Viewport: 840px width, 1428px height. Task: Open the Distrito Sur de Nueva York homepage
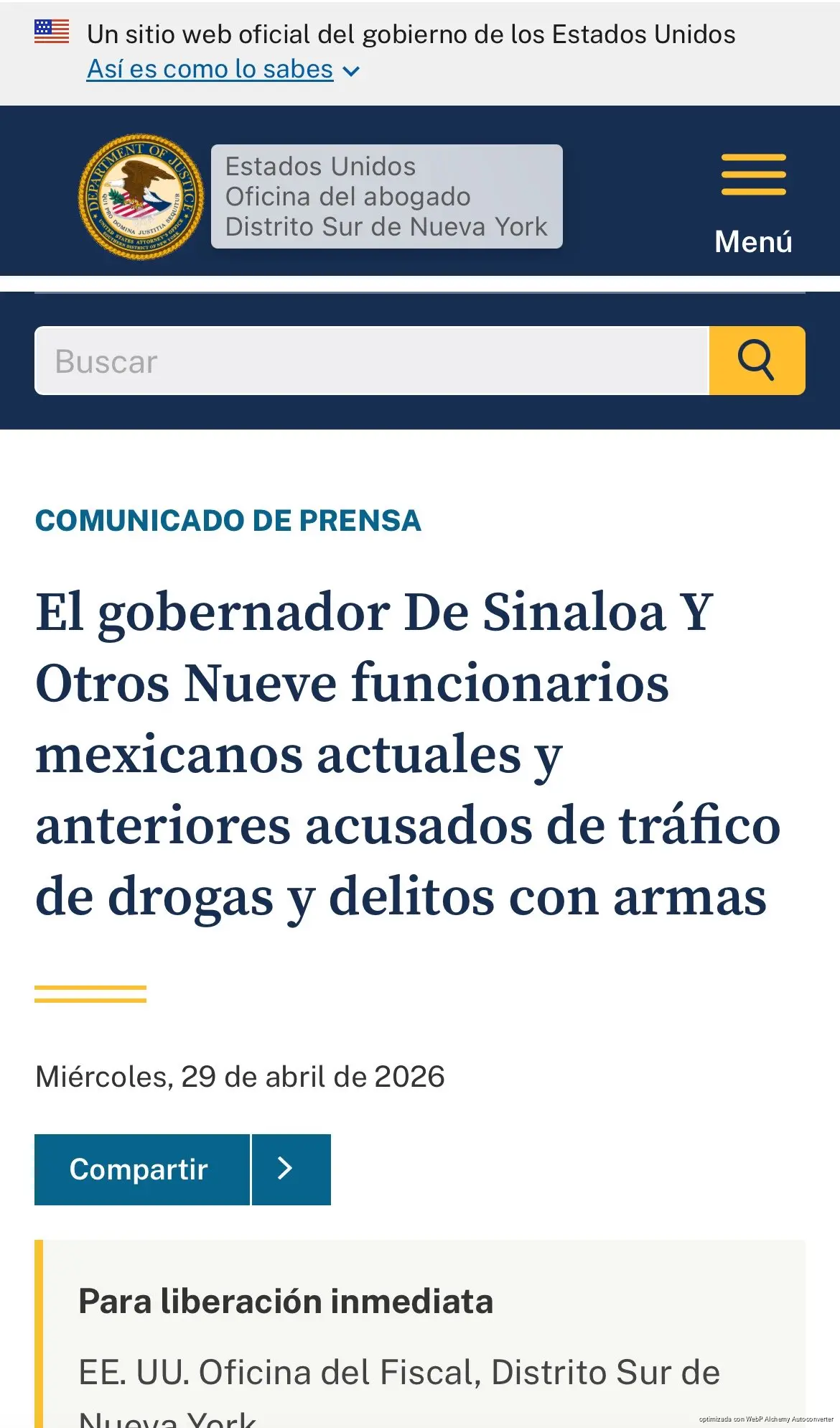[x=386, y=197]
